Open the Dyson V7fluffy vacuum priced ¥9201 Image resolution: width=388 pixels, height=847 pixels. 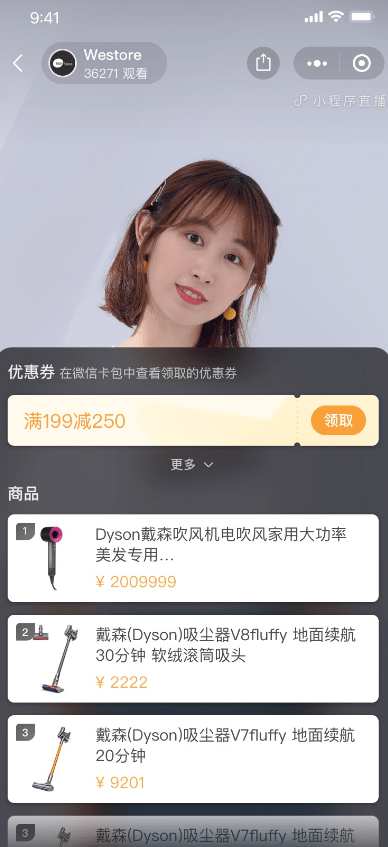[193, 759]
